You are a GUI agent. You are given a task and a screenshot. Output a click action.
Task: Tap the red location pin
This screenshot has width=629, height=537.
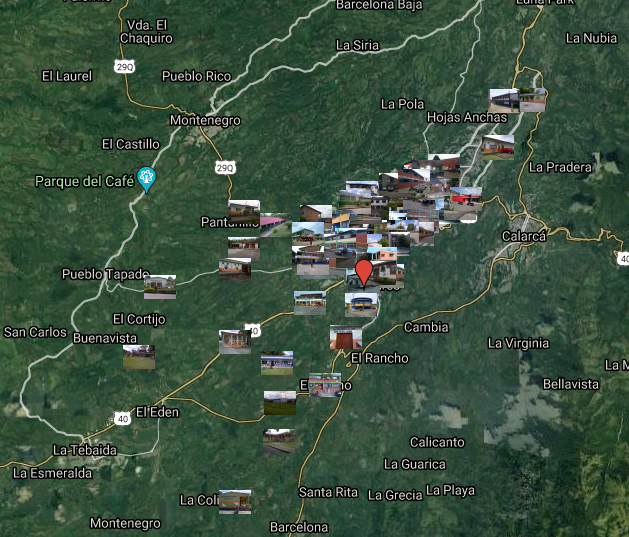(365, 270)
